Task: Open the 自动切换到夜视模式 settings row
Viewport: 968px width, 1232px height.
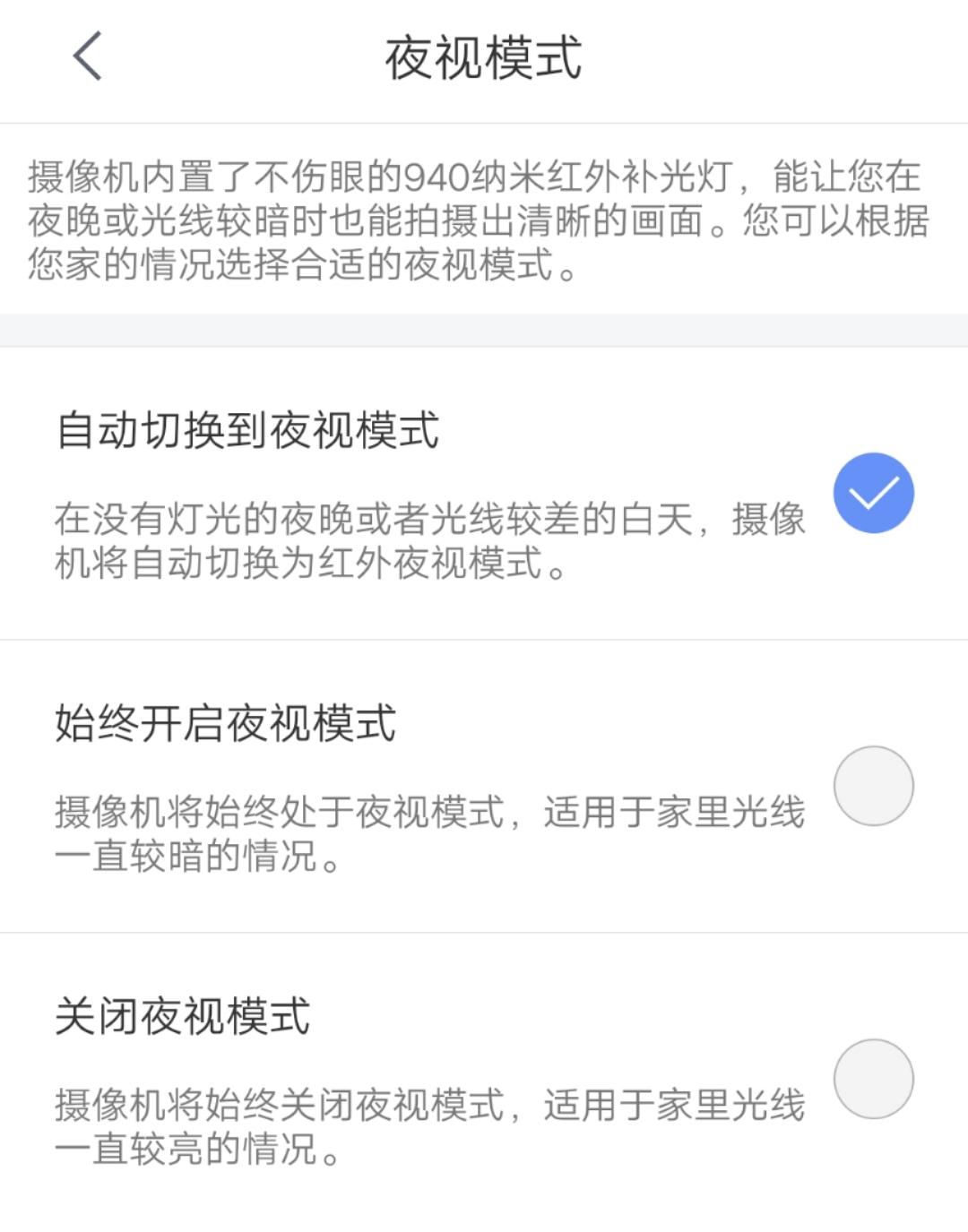Action: pos(448,491)
